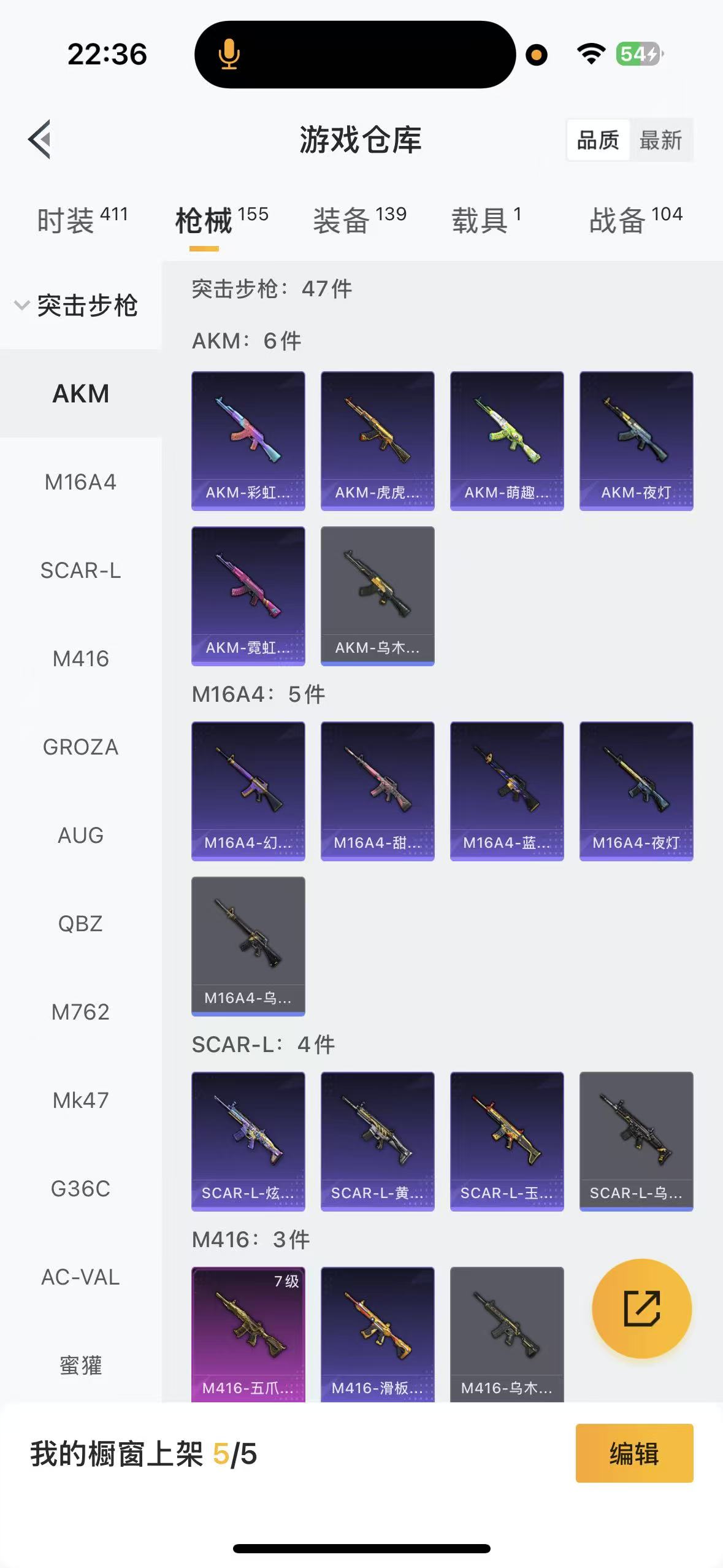
Task: Go back using the top-left arrow
Action: [40, 139]
